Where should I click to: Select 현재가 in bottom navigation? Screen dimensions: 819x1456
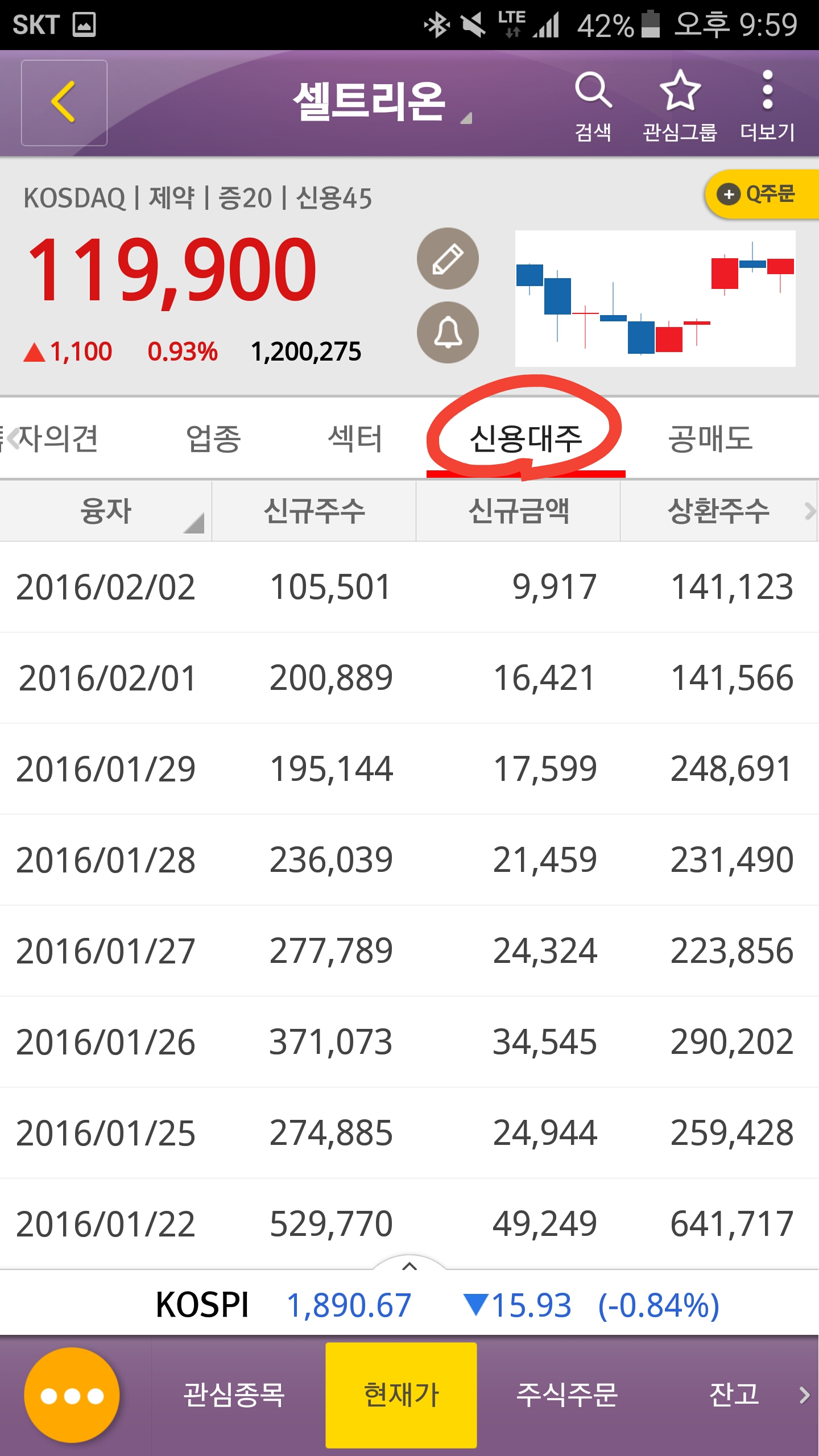point(401,1395)
